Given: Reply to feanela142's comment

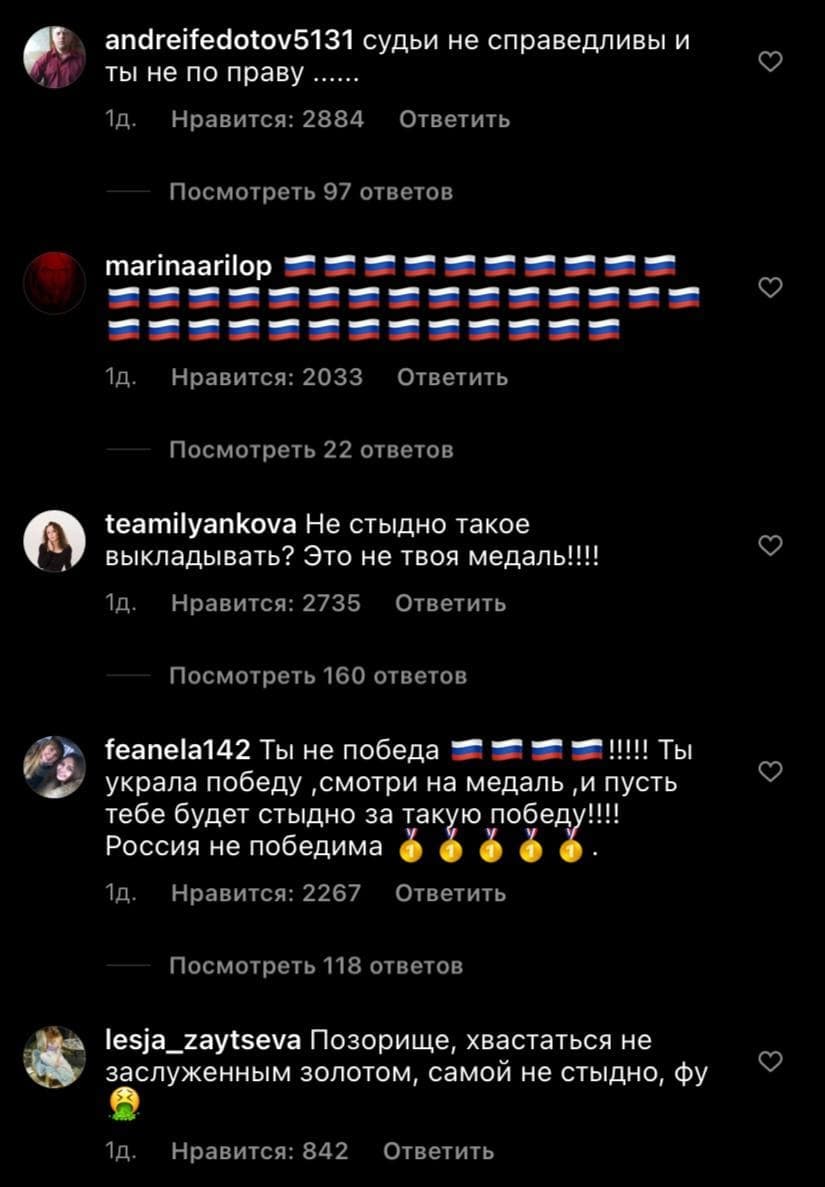Looking at the screenshot, I should click(450, 893).
